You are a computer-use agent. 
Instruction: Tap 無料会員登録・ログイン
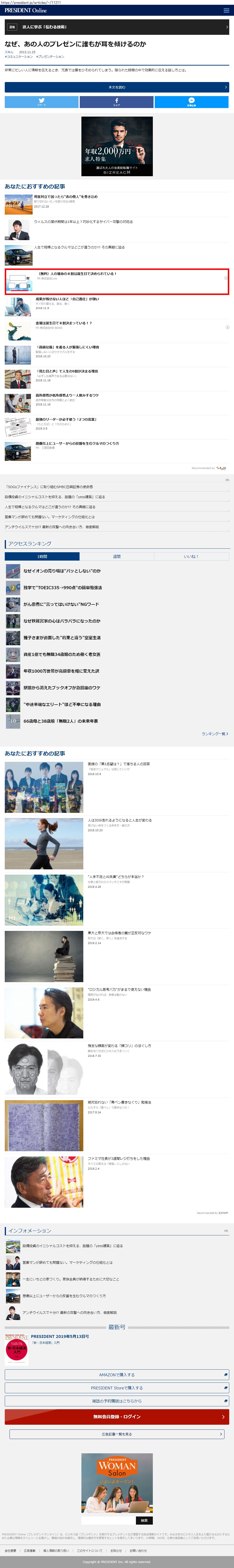117,1416
